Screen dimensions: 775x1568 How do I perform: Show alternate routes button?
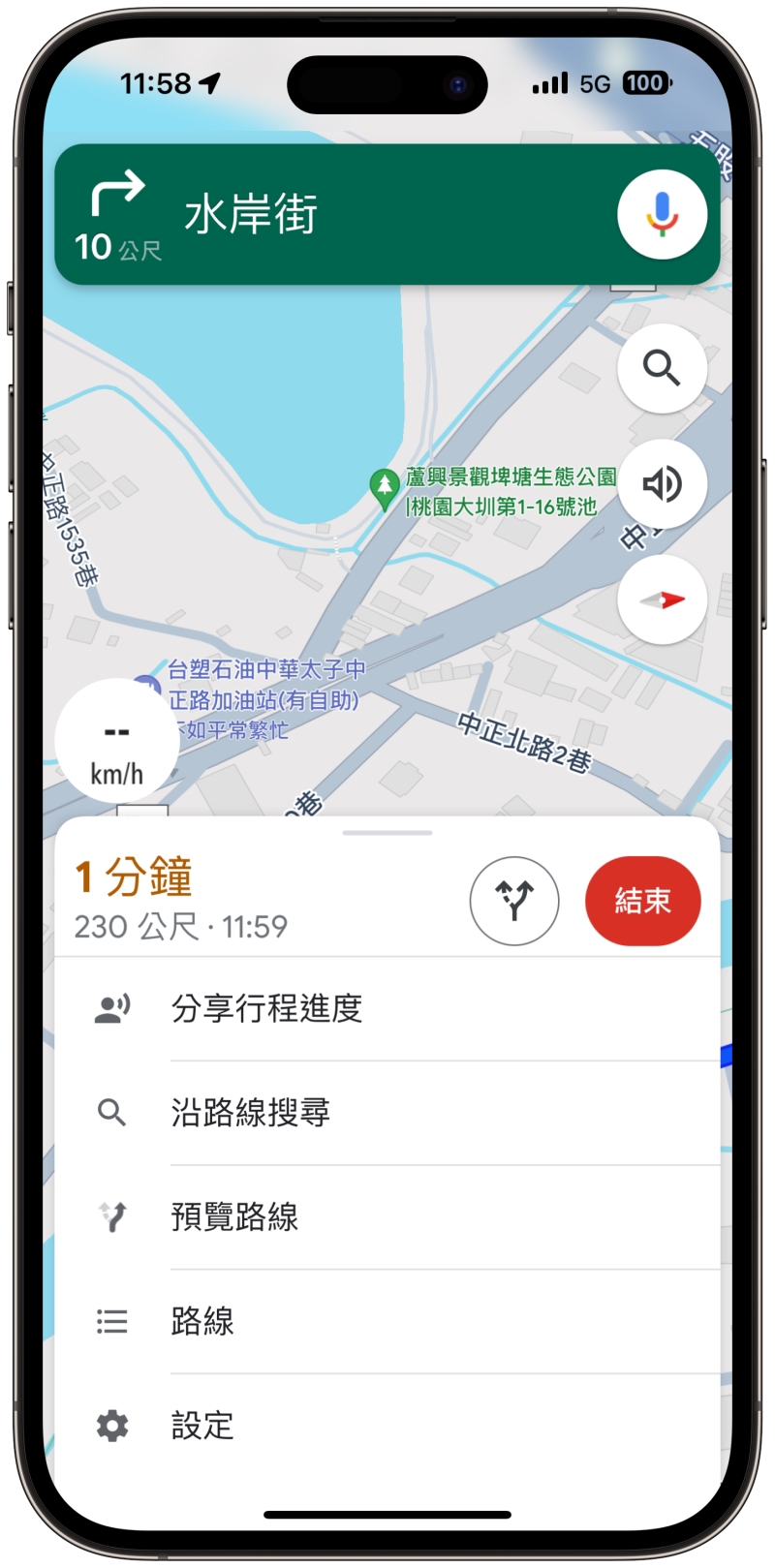tap(514, 901)
